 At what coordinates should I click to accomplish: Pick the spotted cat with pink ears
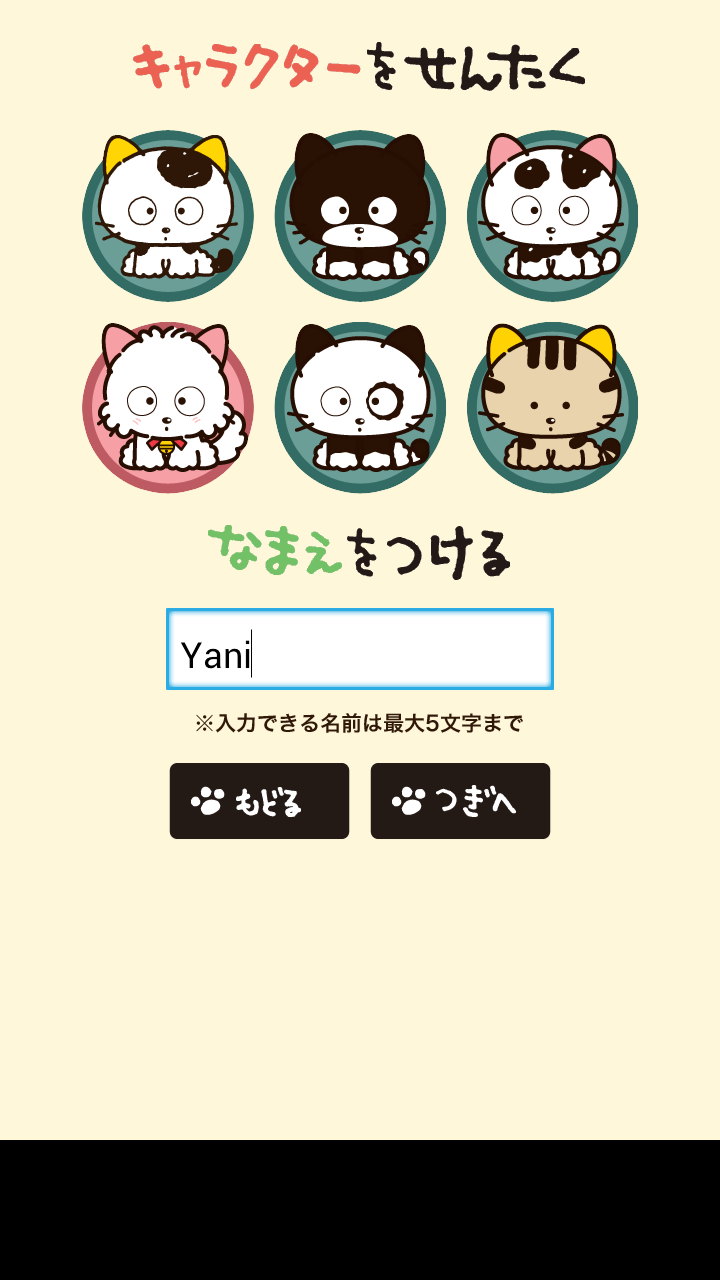point(552,215)
